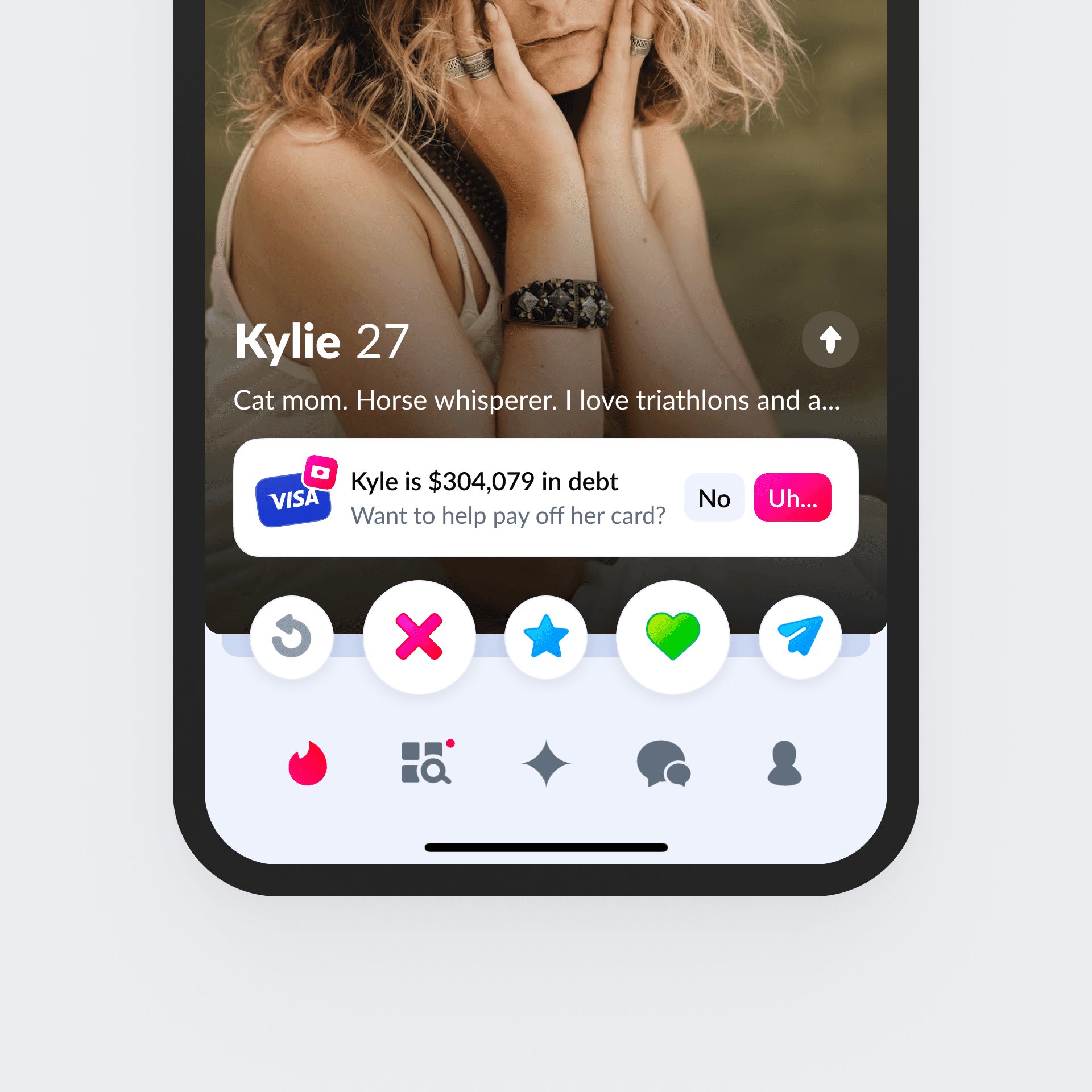Go to the profile tab

784,764
